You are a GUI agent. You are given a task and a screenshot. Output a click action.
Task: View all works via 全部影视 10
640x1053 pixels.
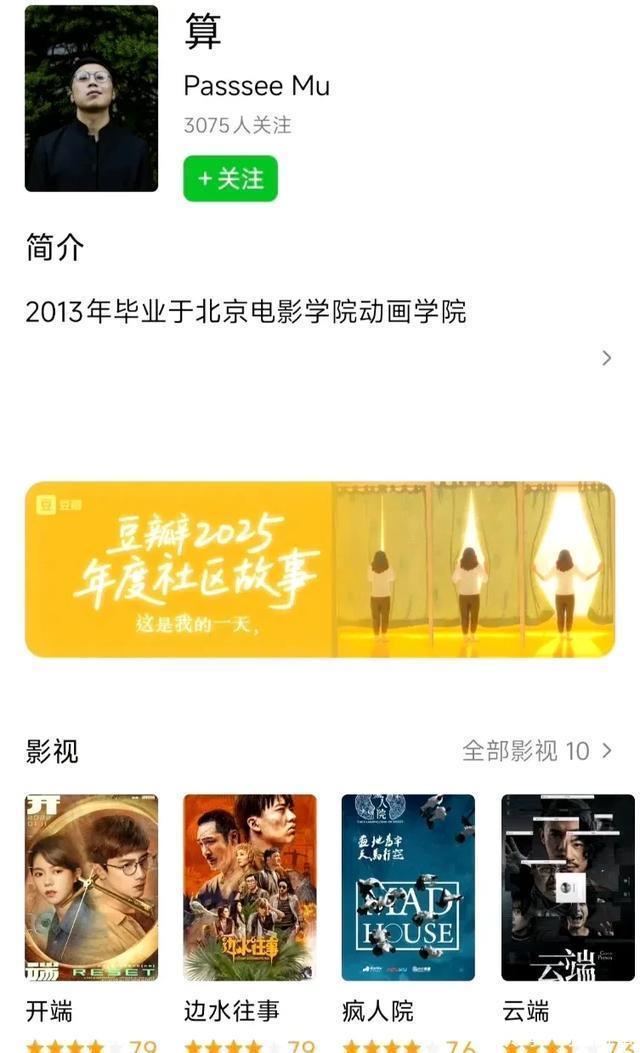537,751
